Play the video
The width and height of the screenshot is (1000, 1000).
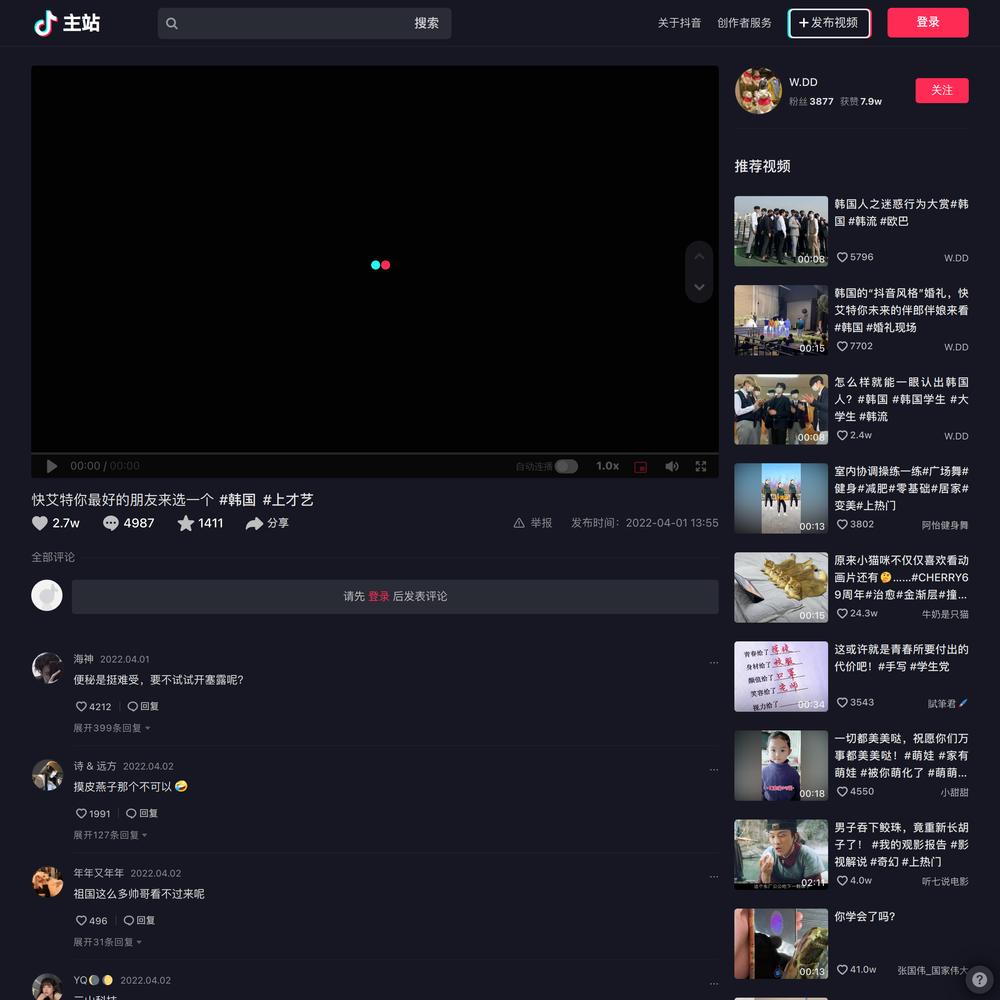pos(52,466)
